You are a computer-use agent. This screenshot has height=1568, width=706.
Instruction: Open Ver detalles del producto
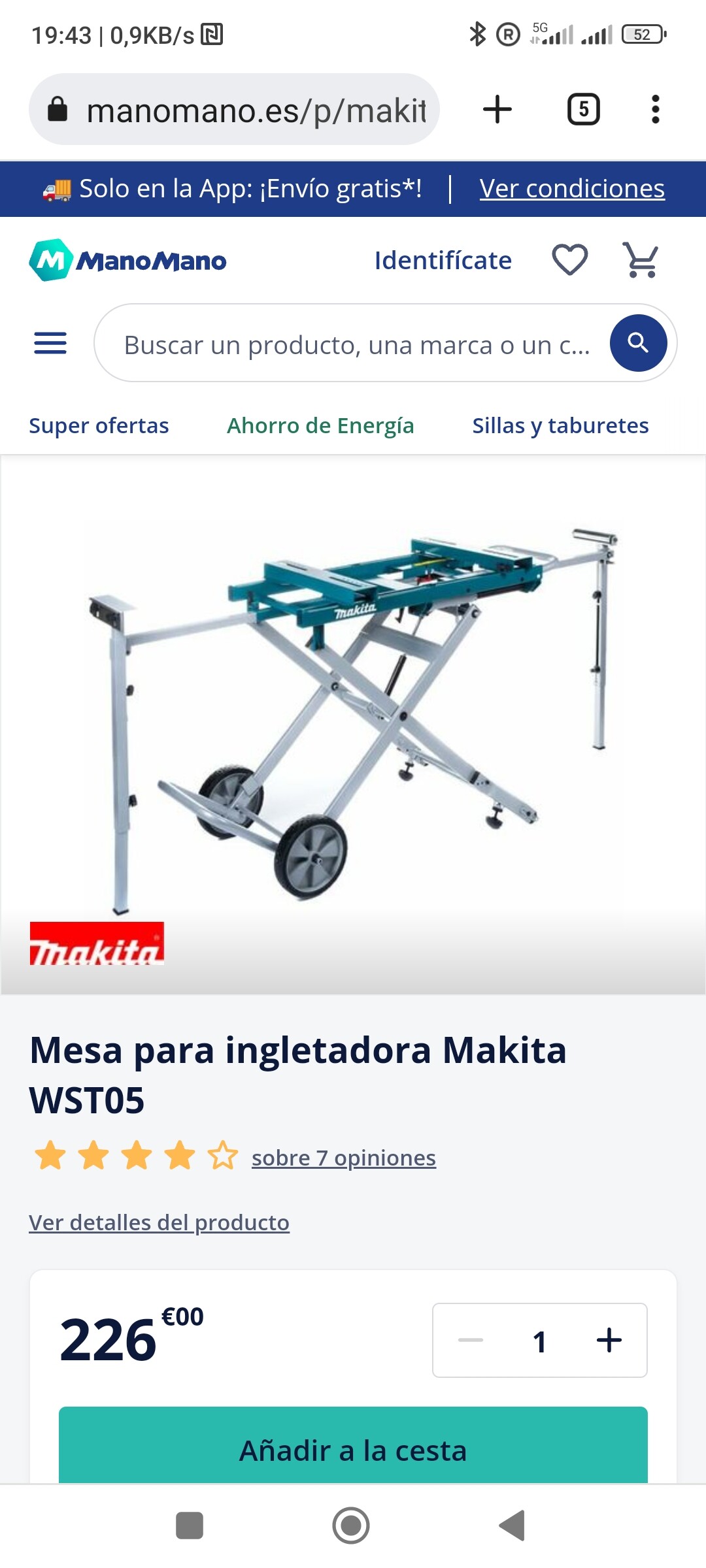tap(159, 1222)
